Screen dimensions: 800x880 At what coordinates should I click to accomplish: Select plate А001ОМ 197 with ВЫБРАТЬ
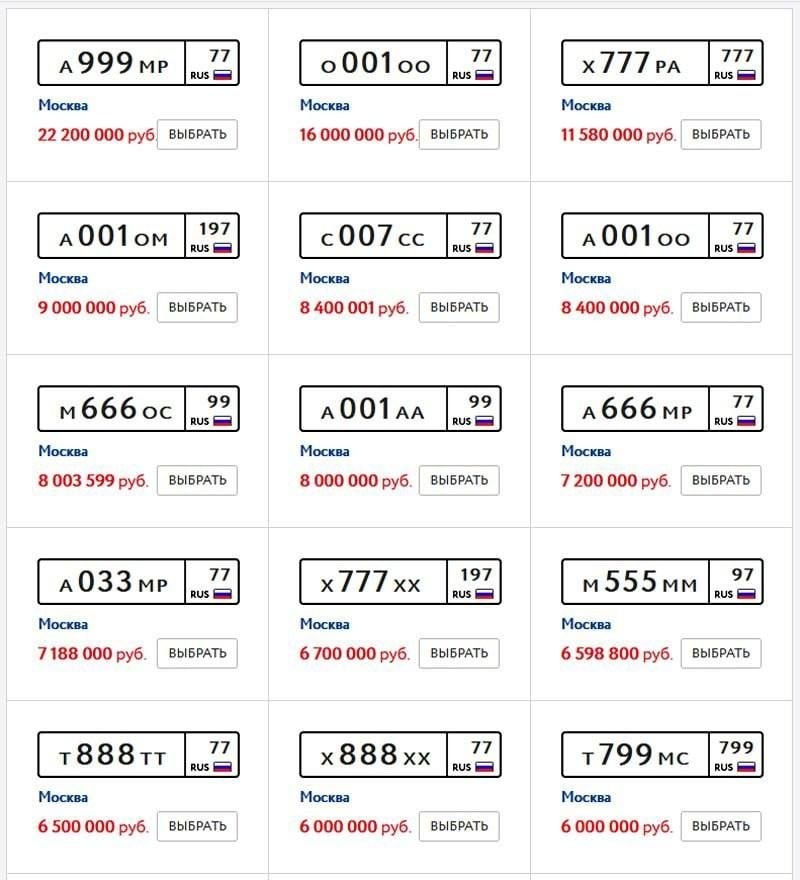pyautogui.click(x=197, y=307)
